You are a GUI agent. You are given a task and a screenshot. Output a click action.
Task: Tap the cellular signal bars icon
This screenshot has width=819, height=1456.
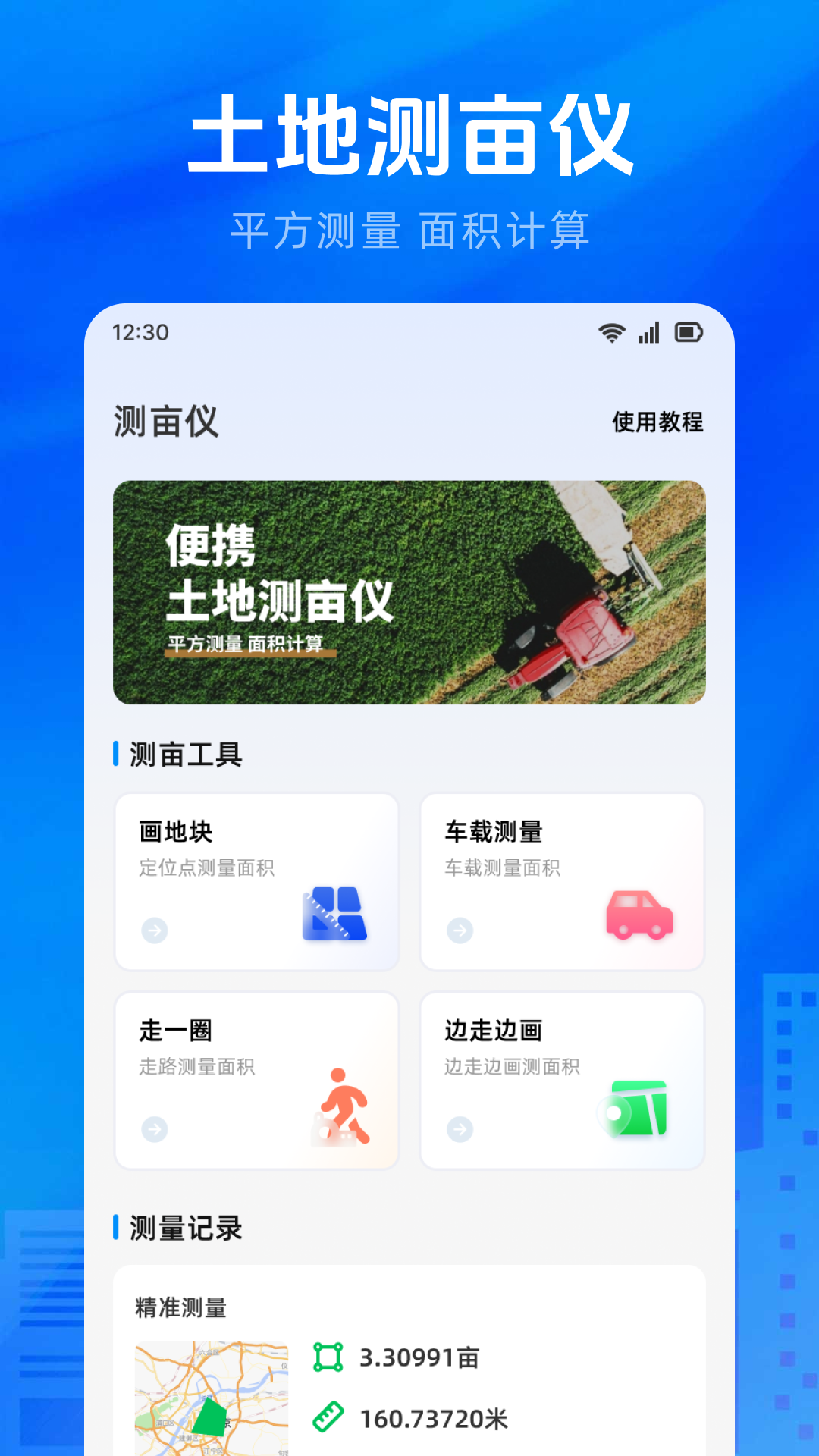click(x=649, y=331)
